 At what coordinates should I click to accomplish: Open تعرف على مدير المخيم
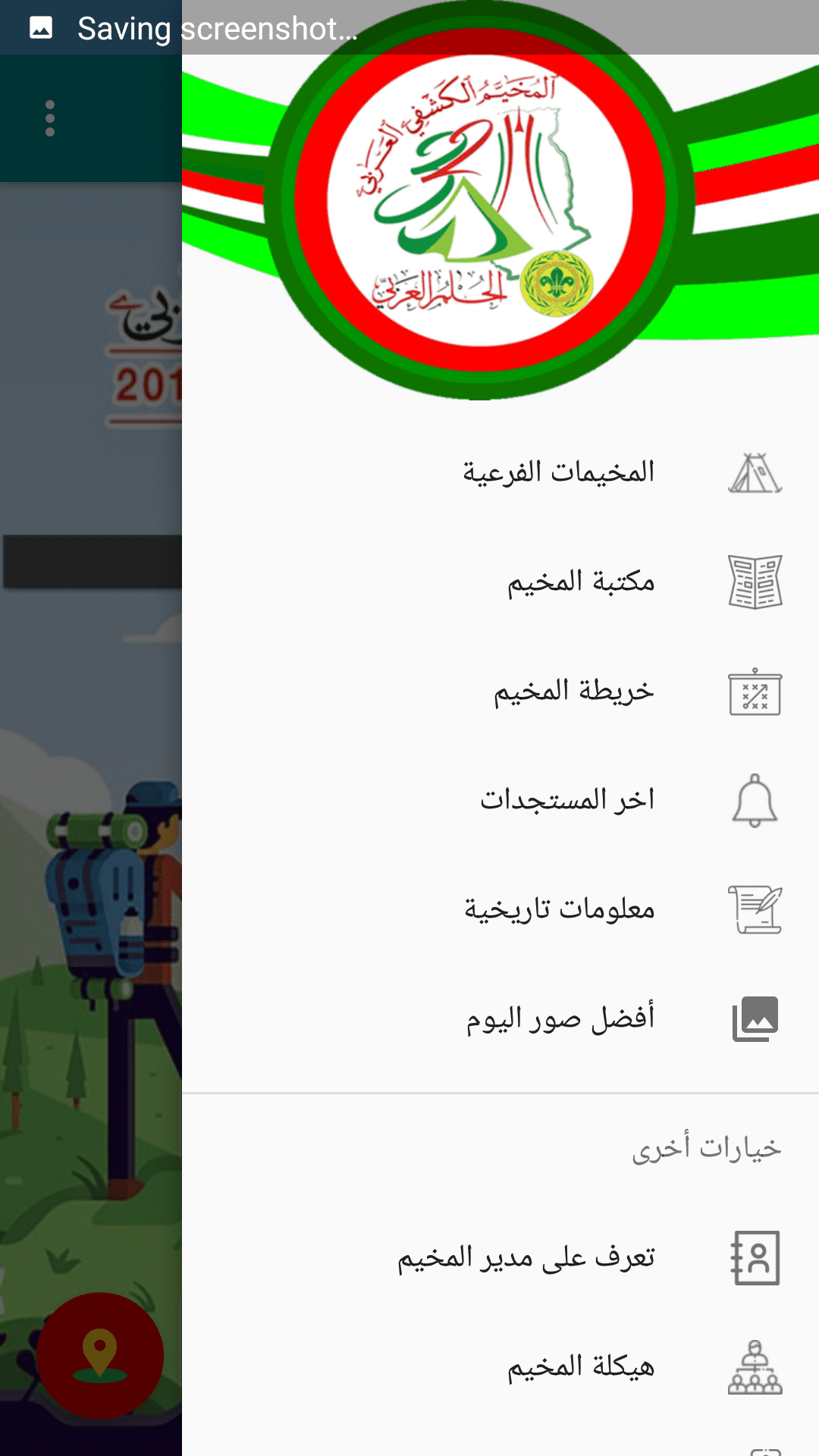point(526,1258)
